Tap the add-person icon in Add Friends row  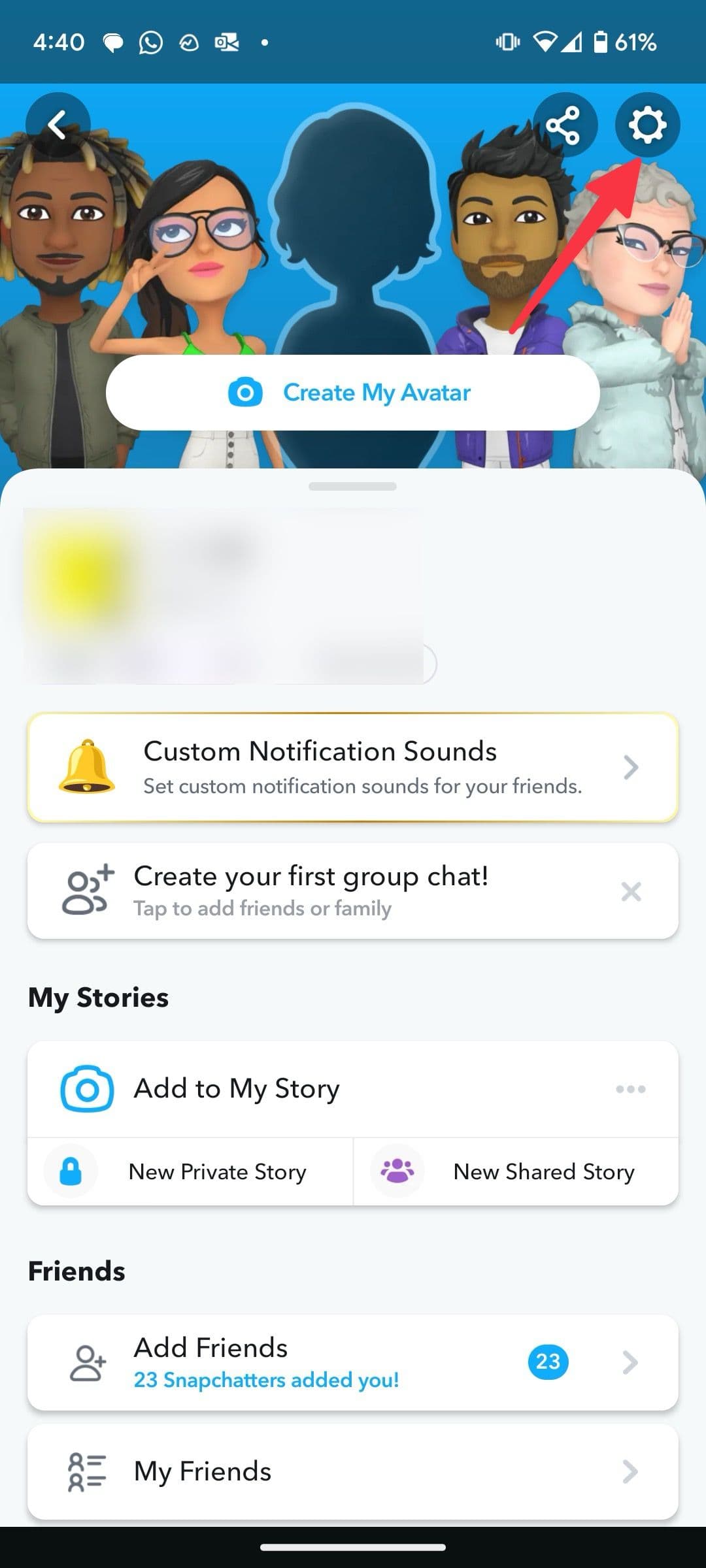coord(87,1364)
